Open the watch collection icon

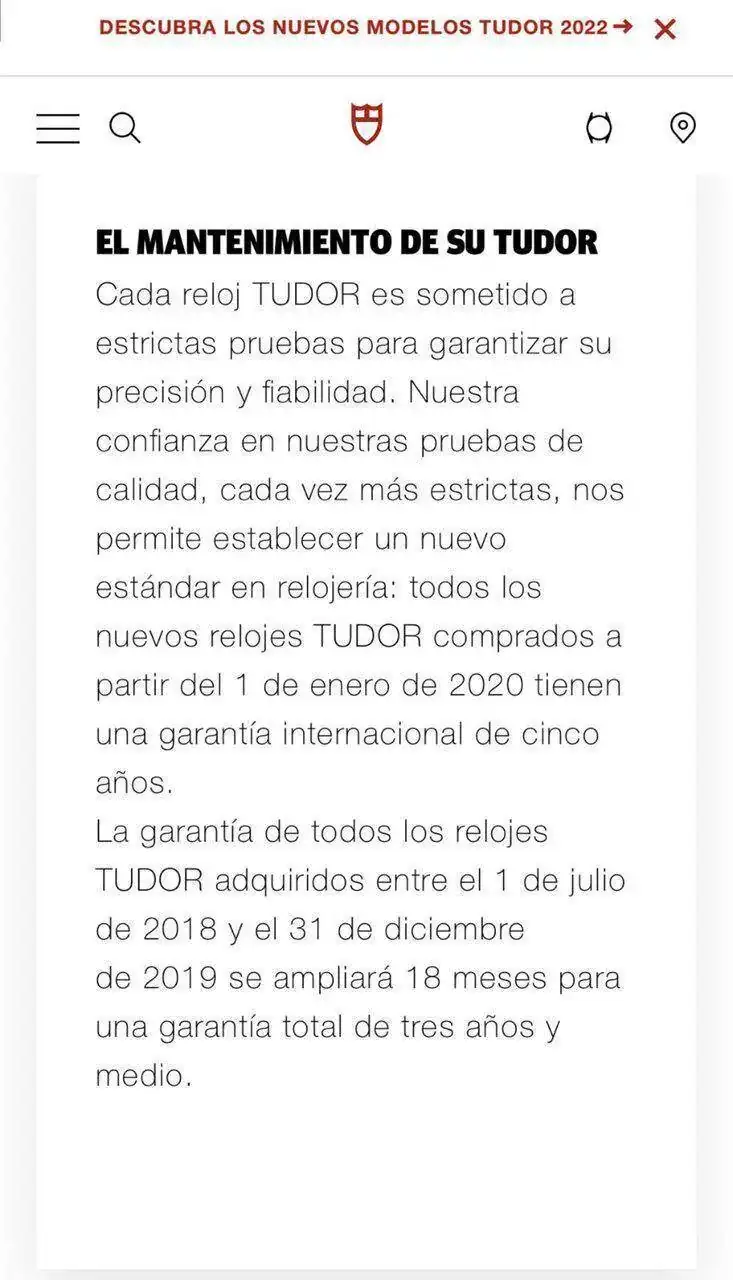tap(599, 128)
